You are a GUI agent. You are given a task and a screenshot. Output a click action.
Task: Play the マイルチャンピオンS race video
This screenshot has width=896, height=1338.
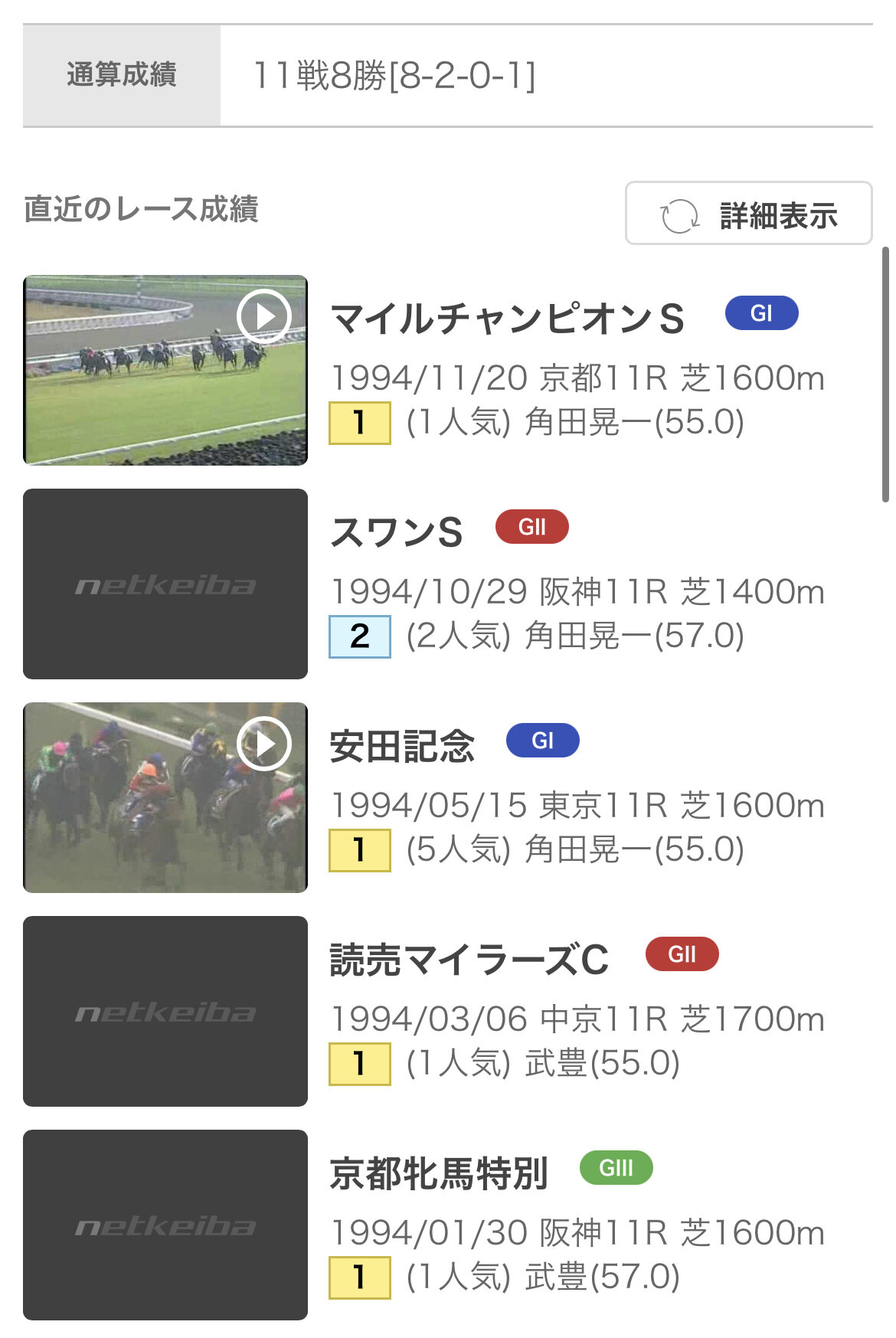[263, 316]
